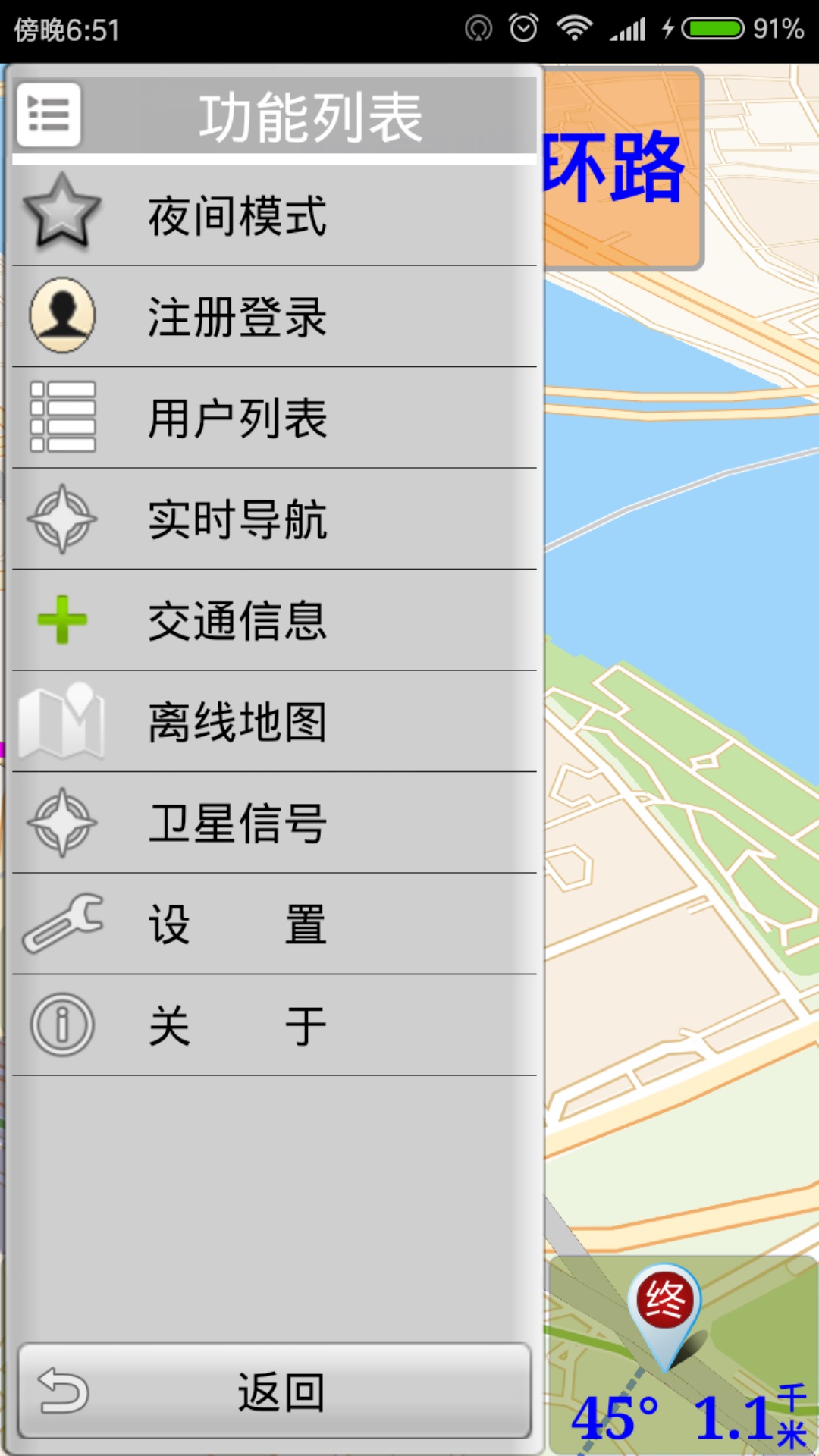Click the menu icon beside 功能列表
The height and width of the screenshot is (1456, 819).
coord(48,115)
